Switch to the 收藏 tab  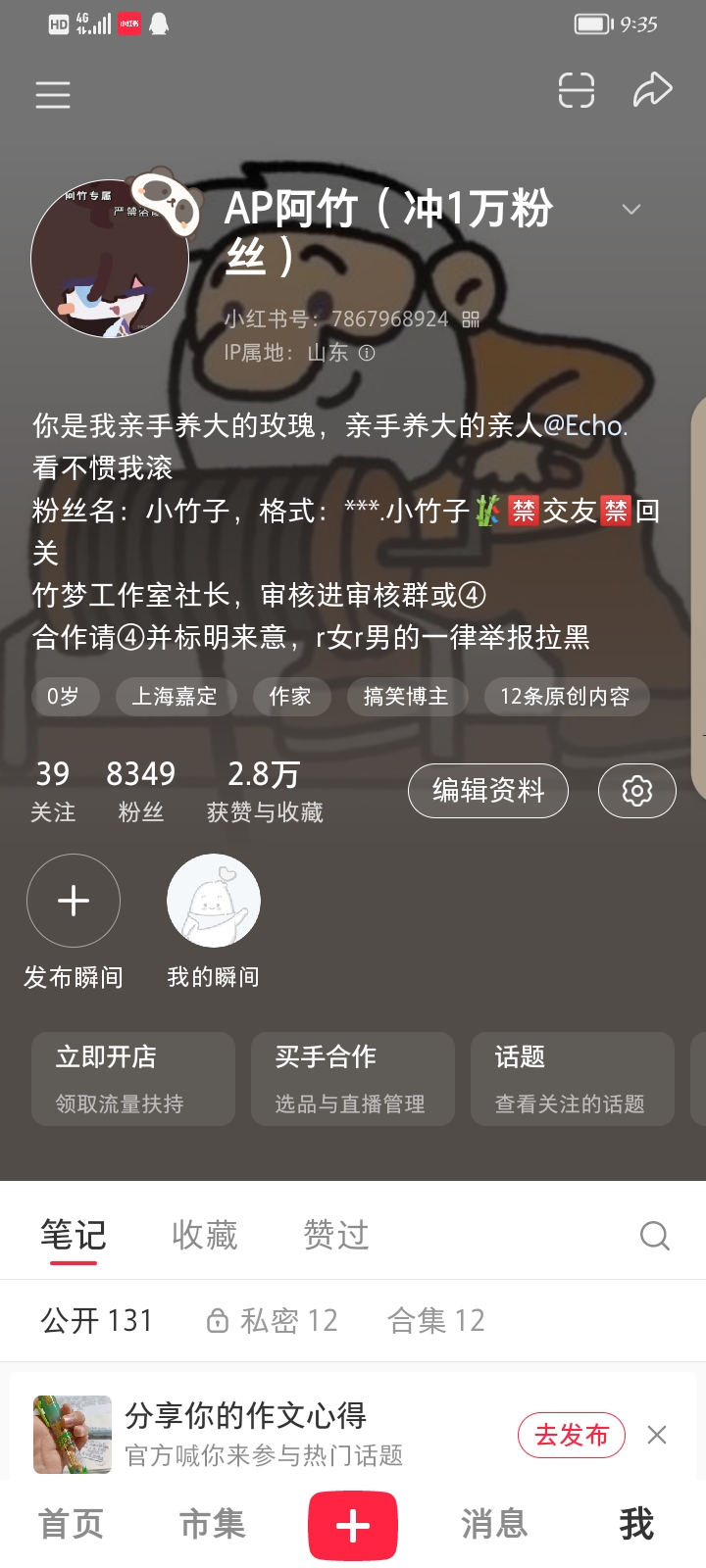[204, 1236]
